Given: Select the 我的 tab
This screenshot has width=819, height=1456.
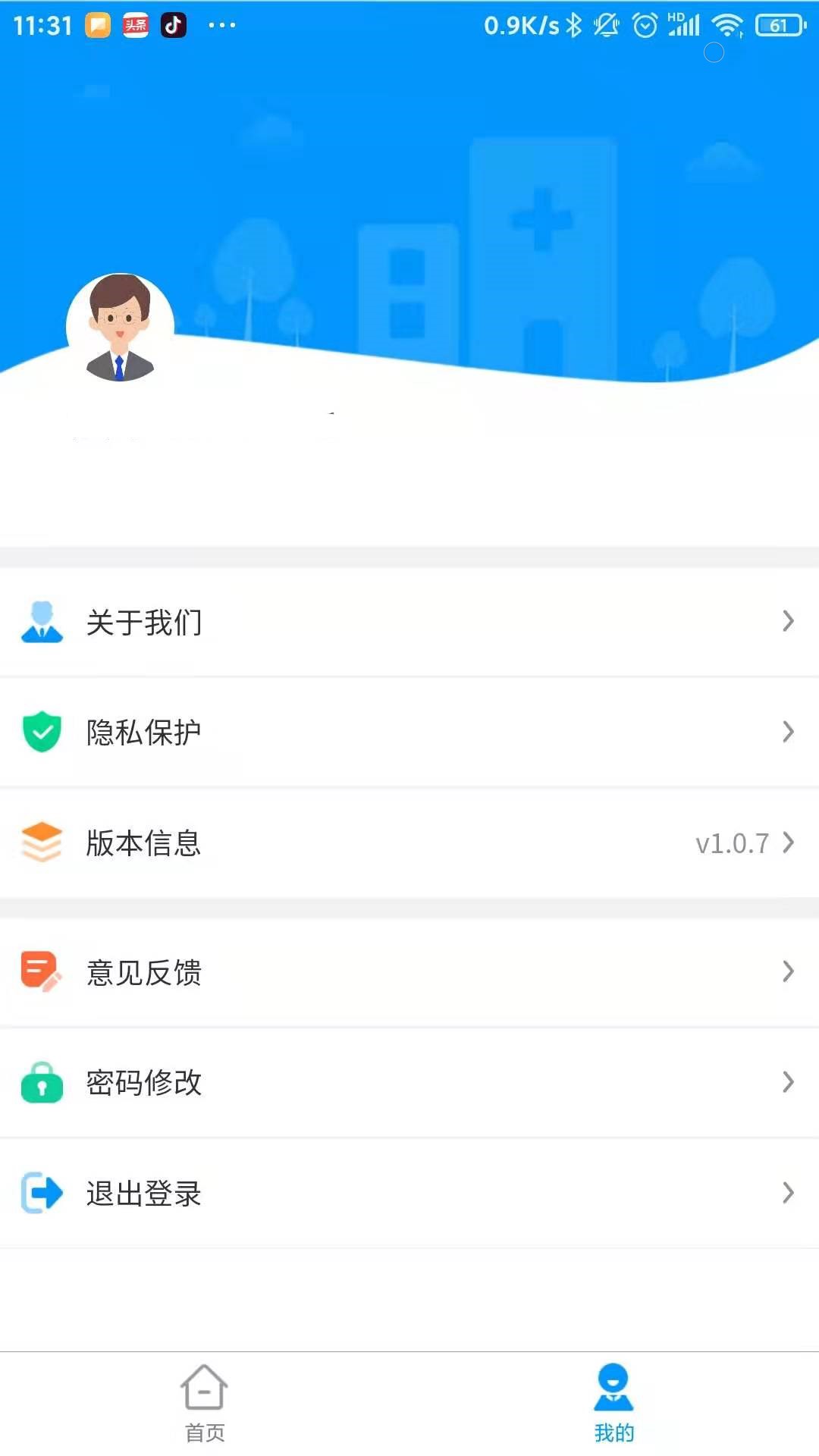Looking at the screenshot, I should [x=614, y=1413].
